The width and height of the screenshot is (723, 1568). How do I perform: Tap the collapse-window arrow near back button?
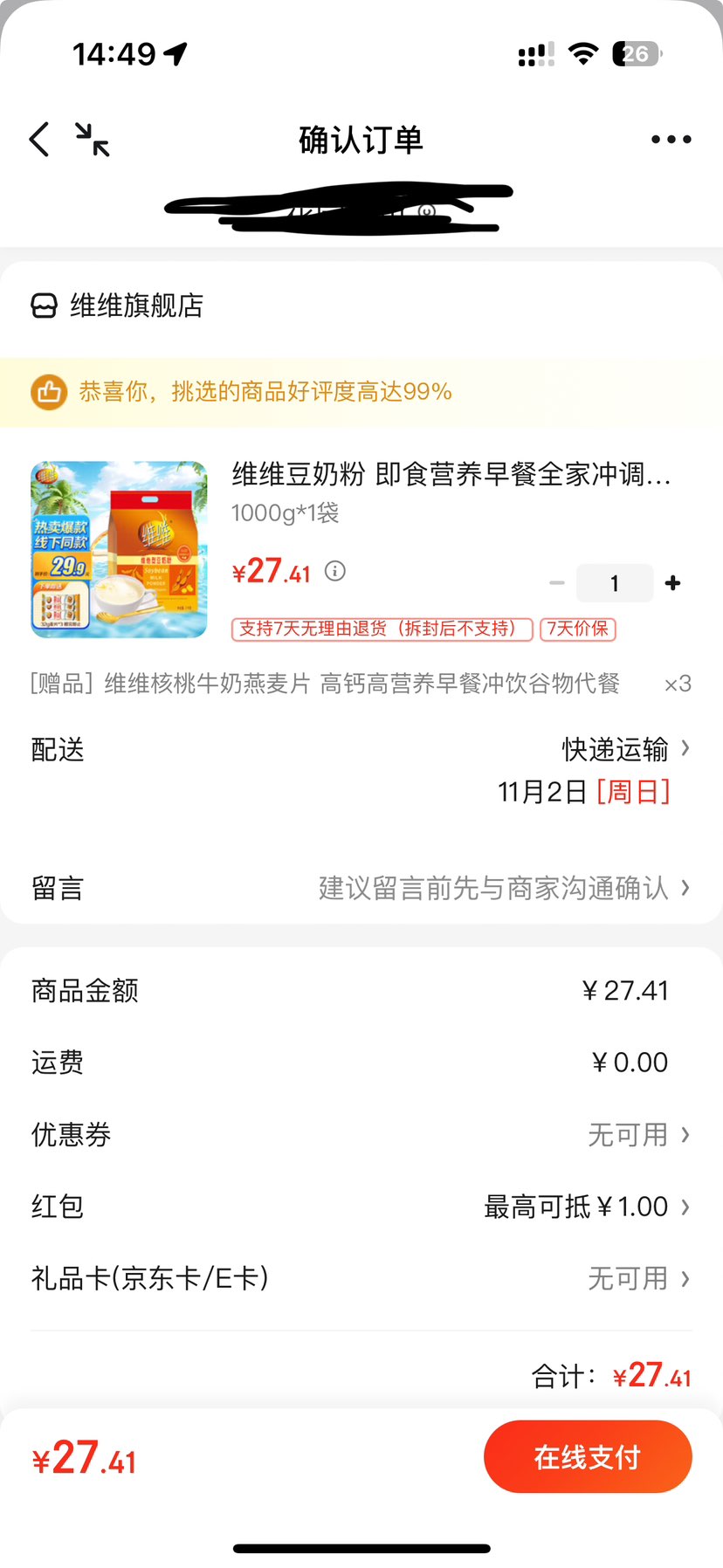click(93, 140)
